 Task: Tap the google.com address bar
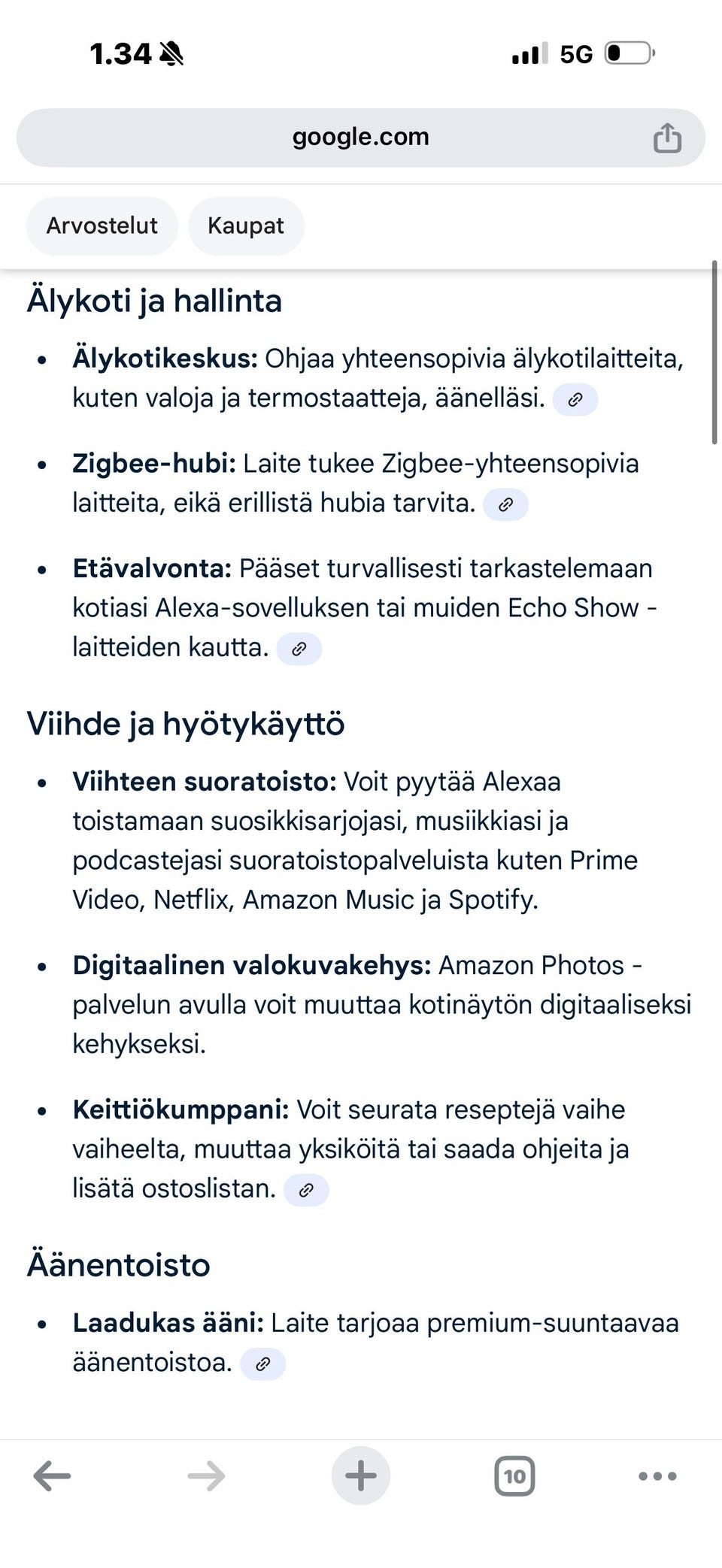360,138
